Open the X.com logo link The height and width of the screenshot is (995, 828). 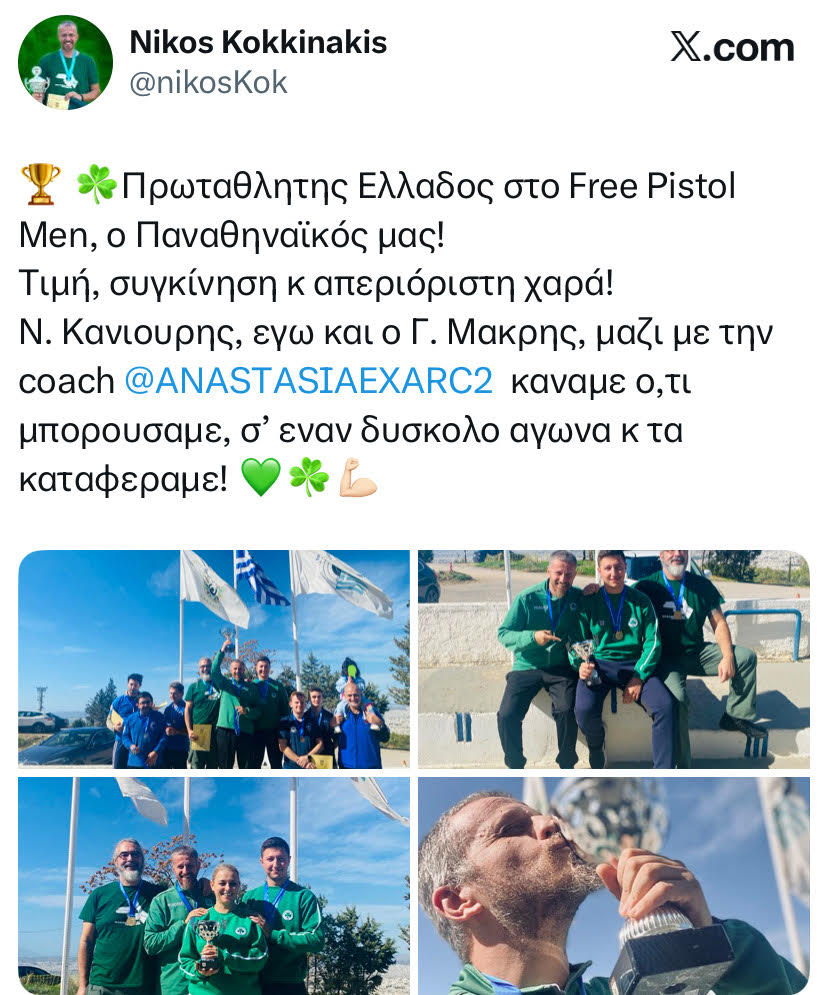(x=731, y=47)
